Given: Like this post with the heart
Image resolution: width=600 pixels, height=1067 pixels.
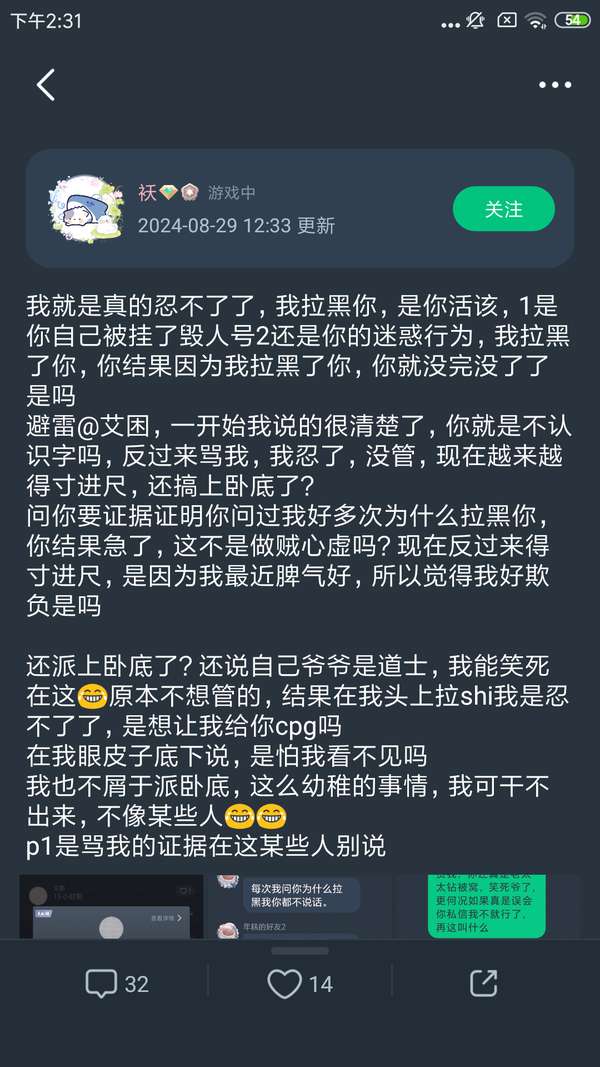Looking at the screenshot, I should [299, 984].
